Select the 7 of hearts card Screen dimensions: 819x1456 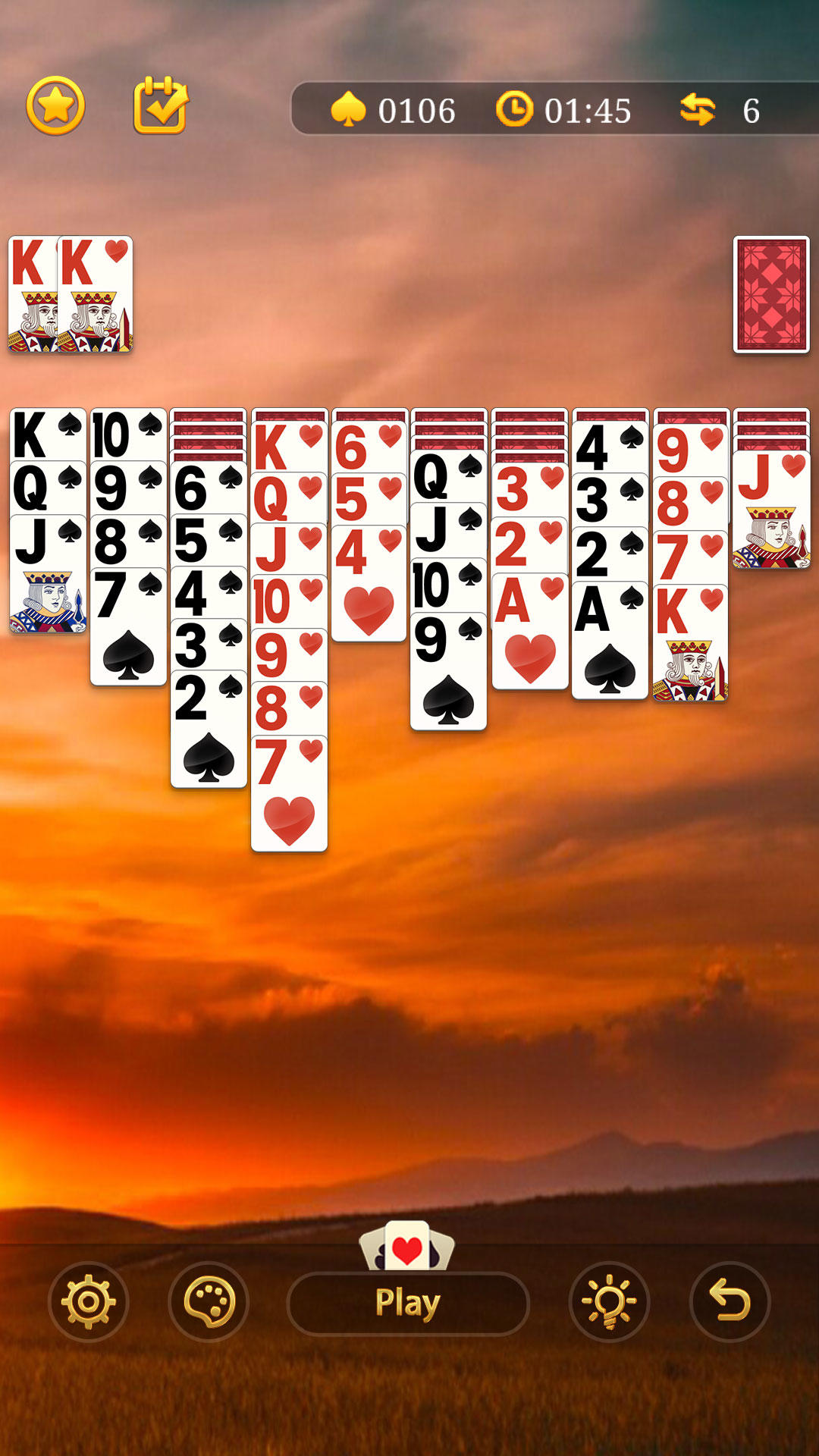pos(289,796)
